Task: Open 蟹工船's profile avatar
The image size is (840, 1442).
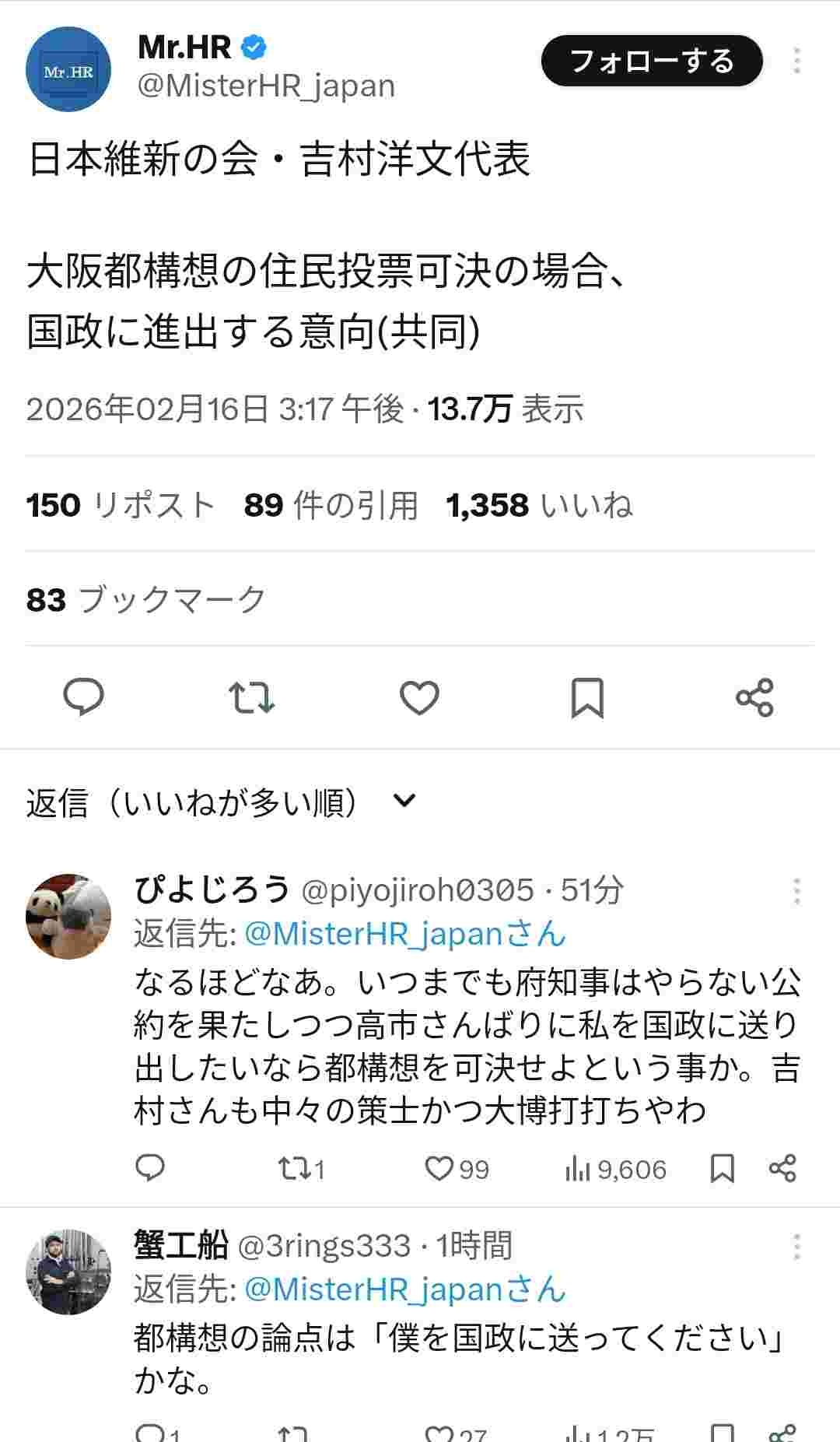Action: click(68, 1272)
